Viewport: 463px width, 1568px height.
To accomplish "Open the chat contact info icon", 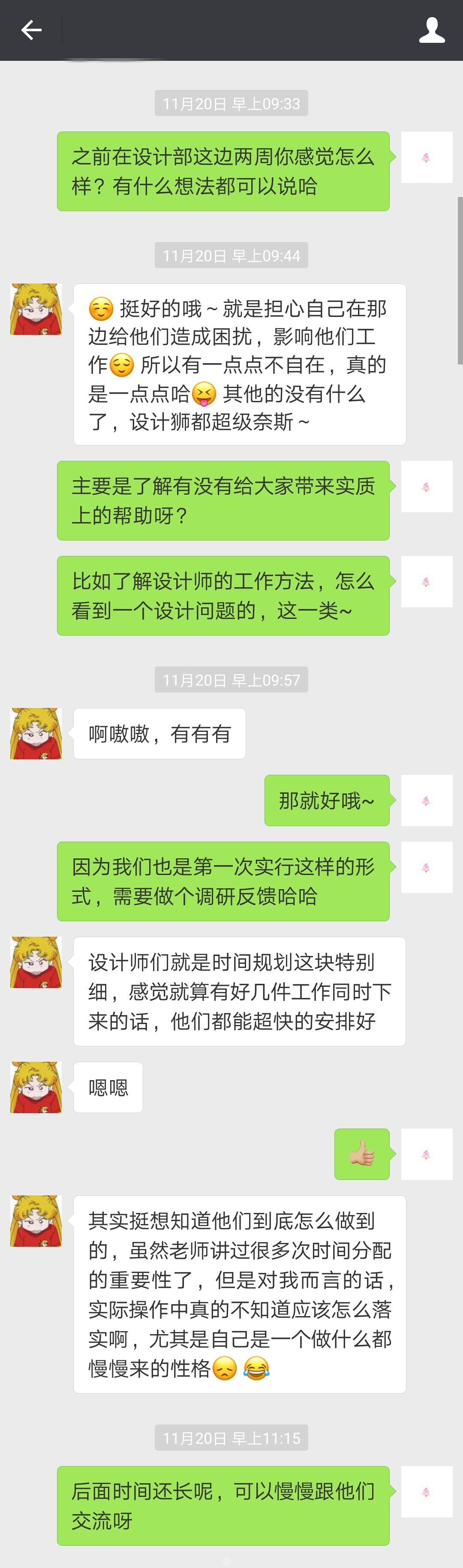I will pos(431,30).
